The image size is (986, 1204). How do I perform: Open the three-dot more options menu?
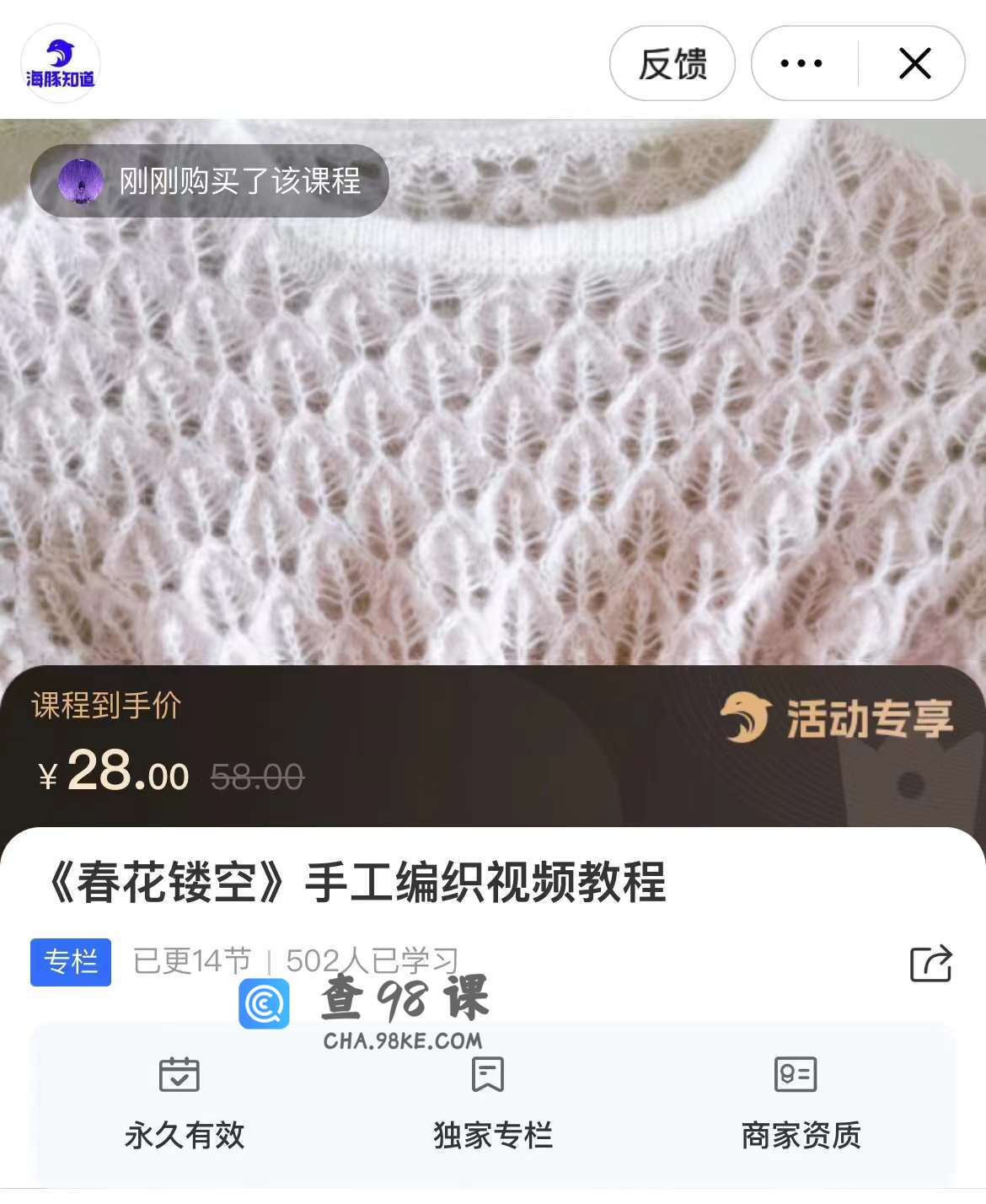801,64
